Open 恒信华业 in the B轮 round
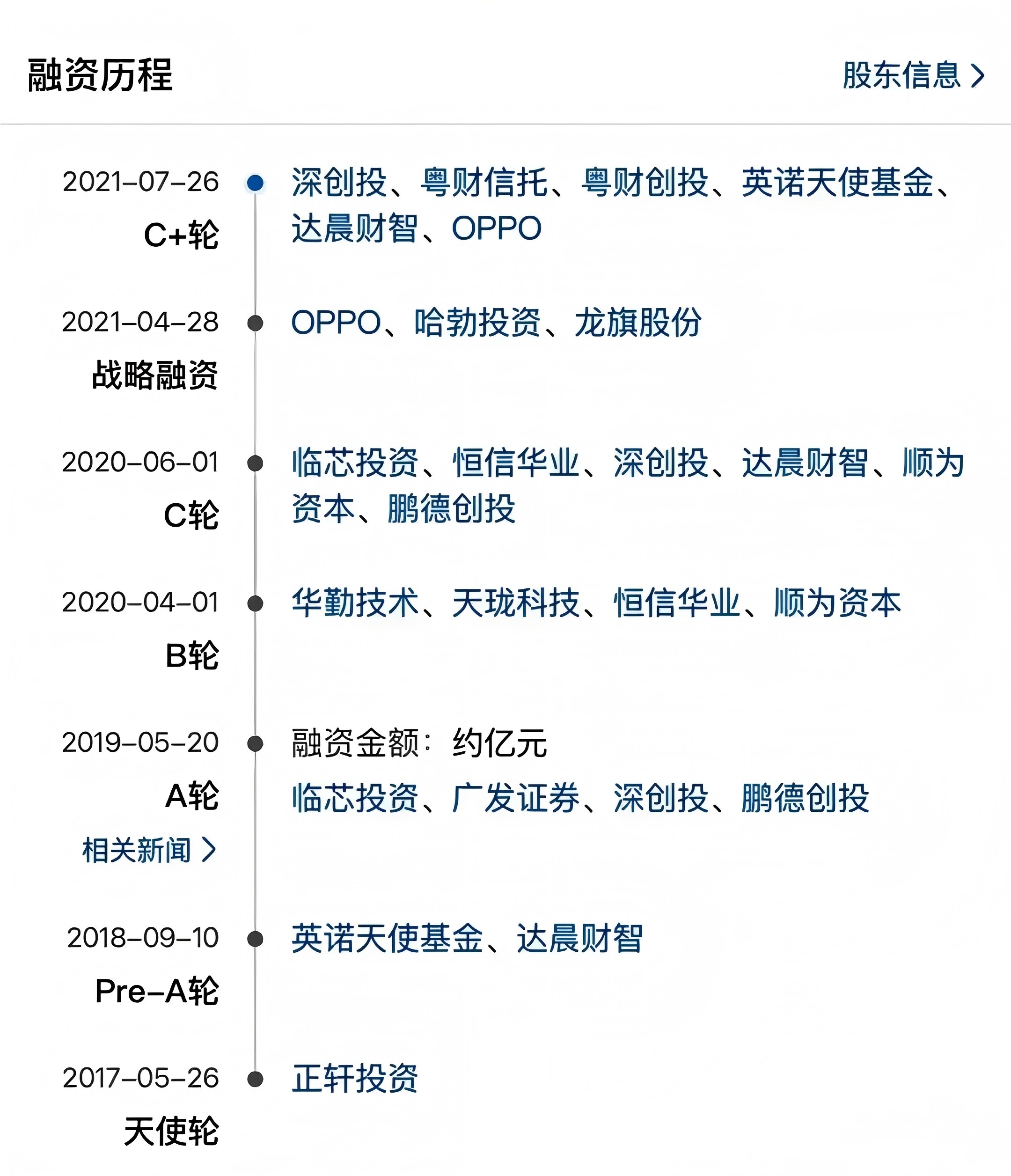 (677, 602)
